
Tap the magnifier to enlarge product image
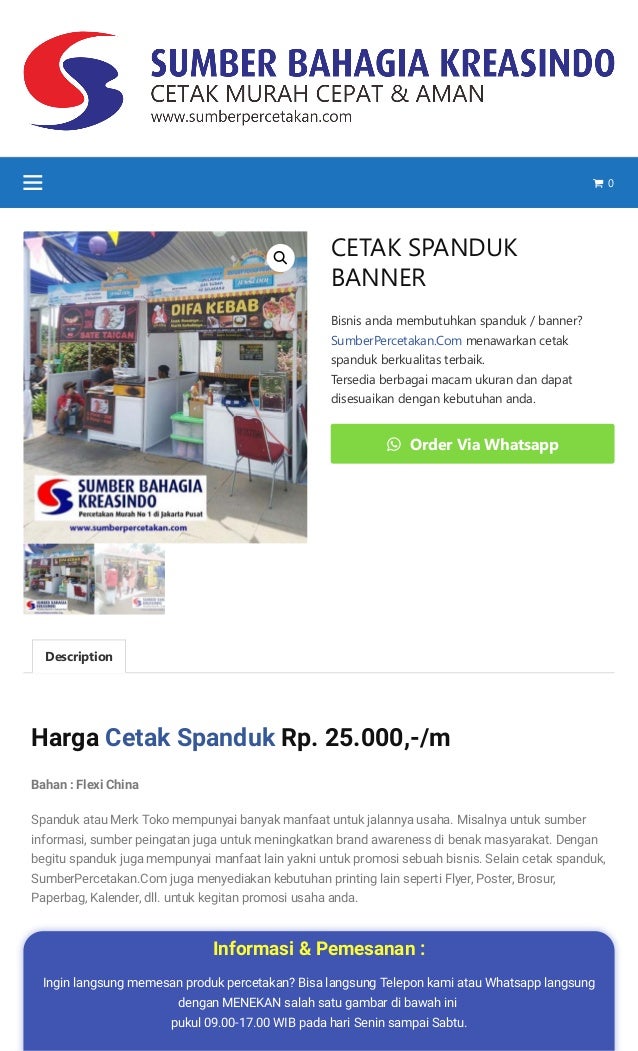click(280, 257)
